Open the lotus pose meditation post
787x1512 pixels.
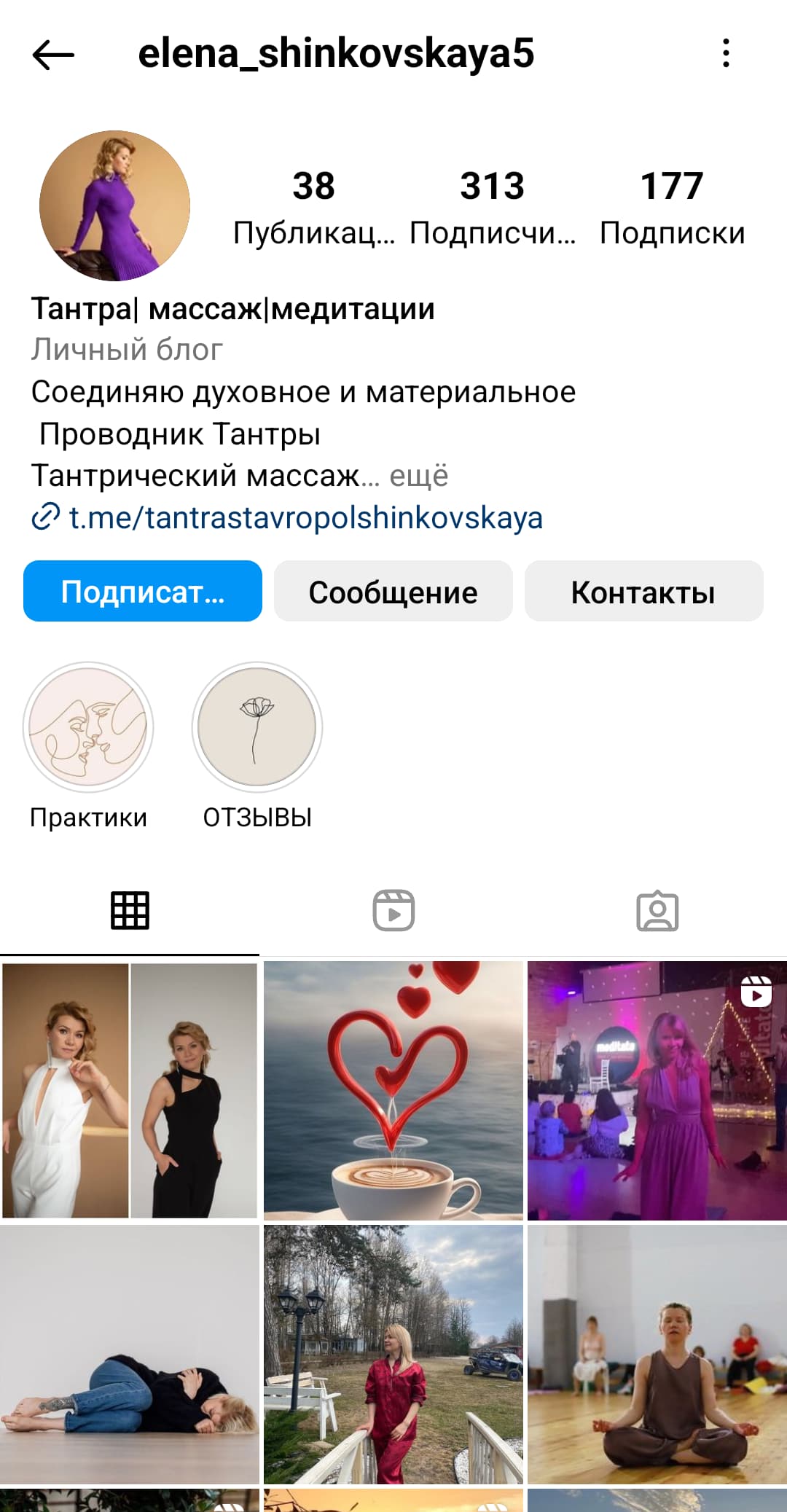(x=657, y=1354)
